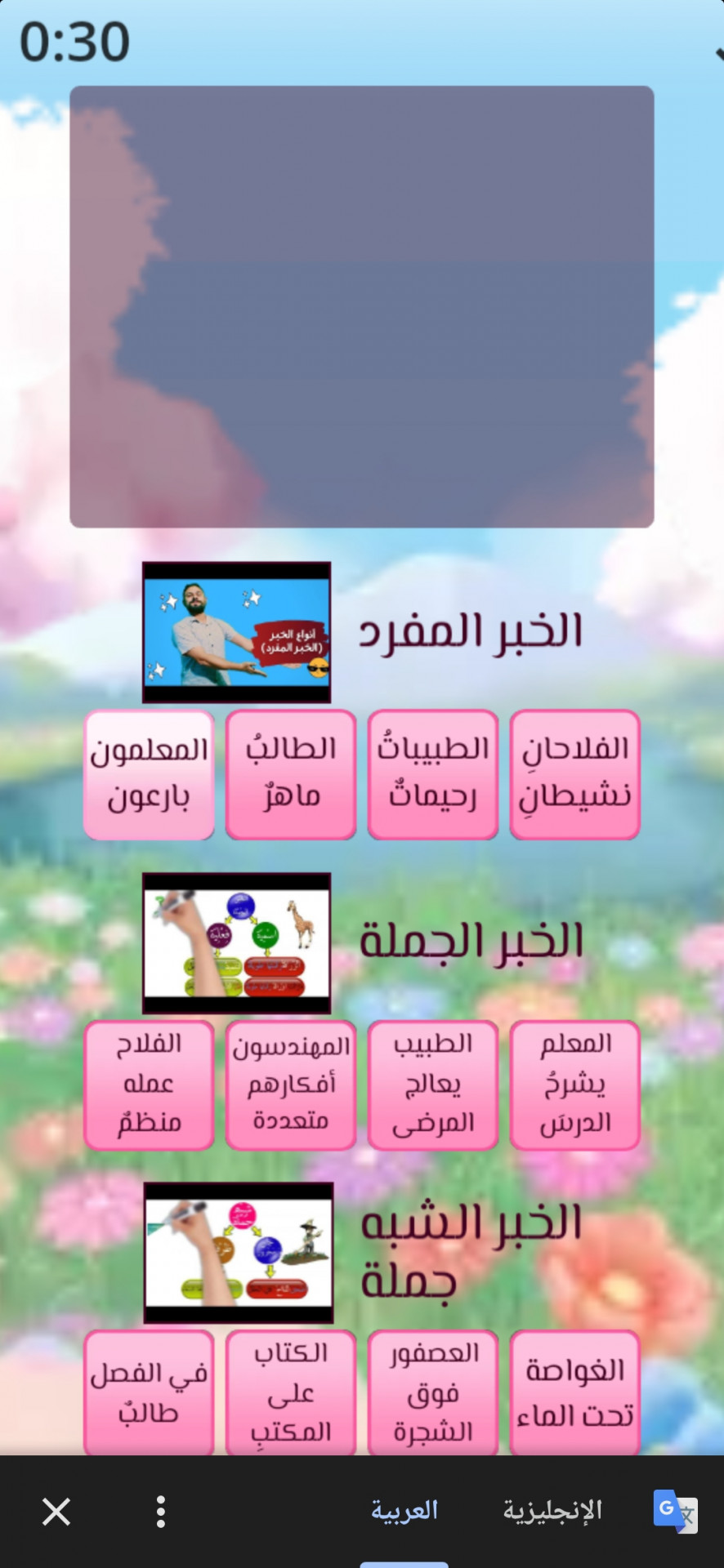Open the الخبر المفرد video thumbnail
The width and height of the screenshot is (724, 1568).
(x=237, y=632)
